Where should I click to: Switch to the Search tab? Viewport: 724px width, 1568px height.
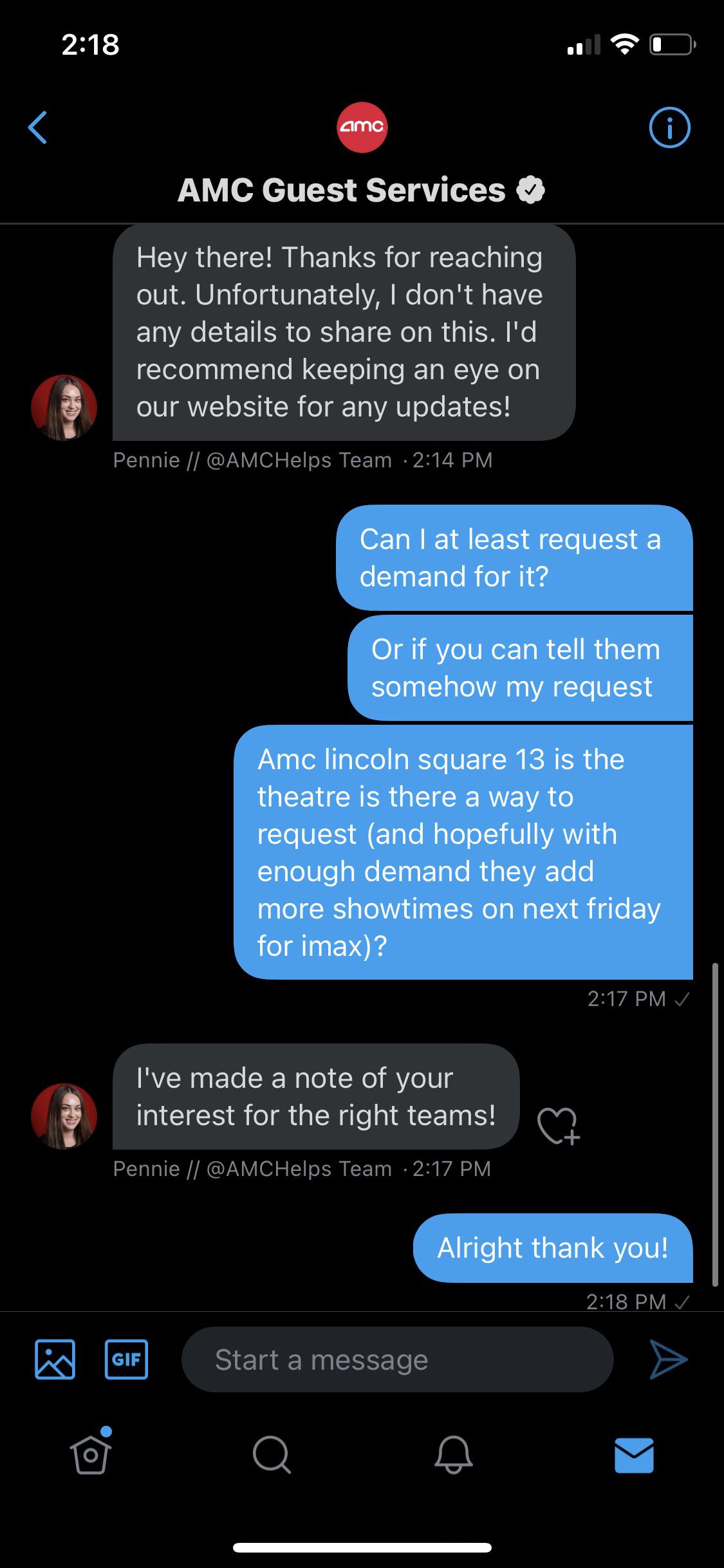point(272,1454)
